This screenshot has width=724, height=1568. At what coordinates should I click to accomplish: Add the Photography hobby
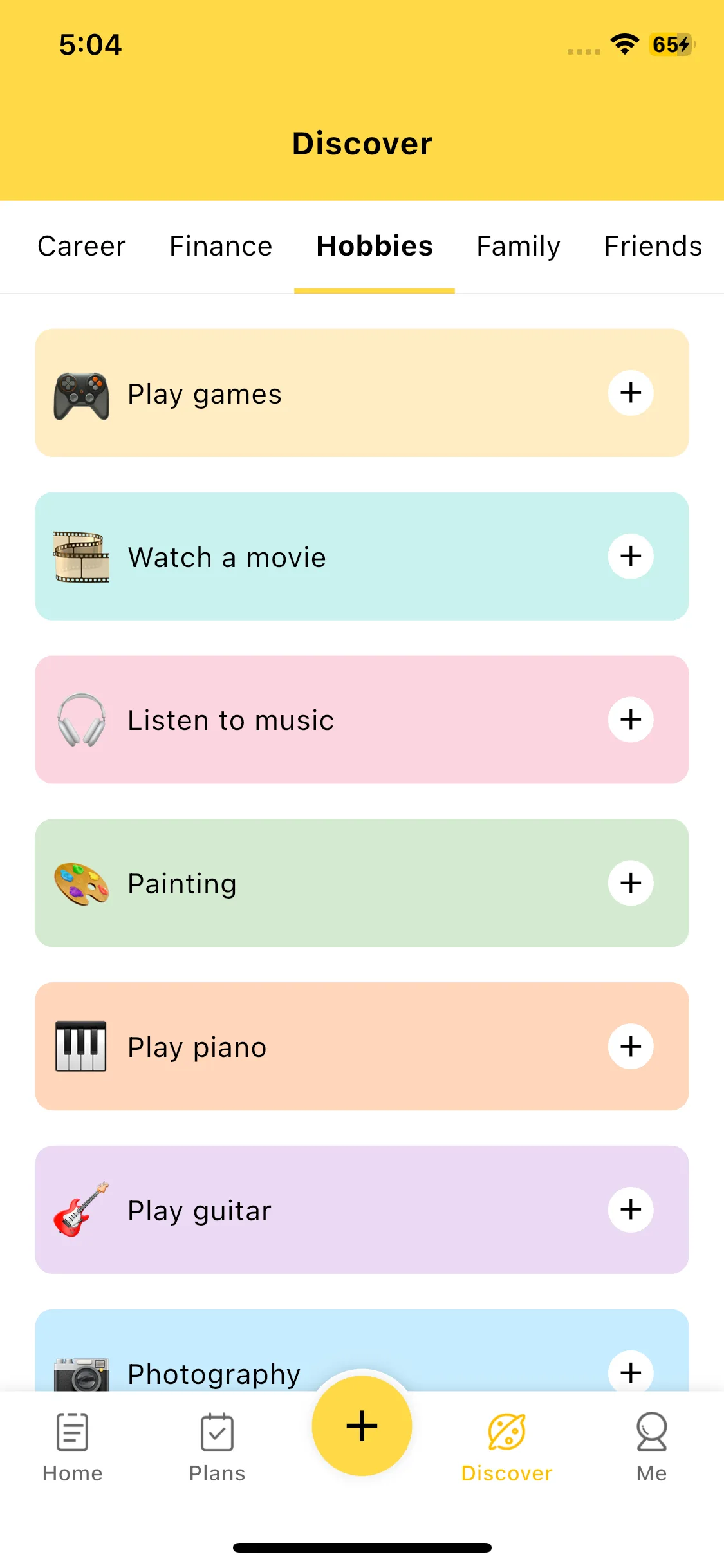pos(631,1372)
